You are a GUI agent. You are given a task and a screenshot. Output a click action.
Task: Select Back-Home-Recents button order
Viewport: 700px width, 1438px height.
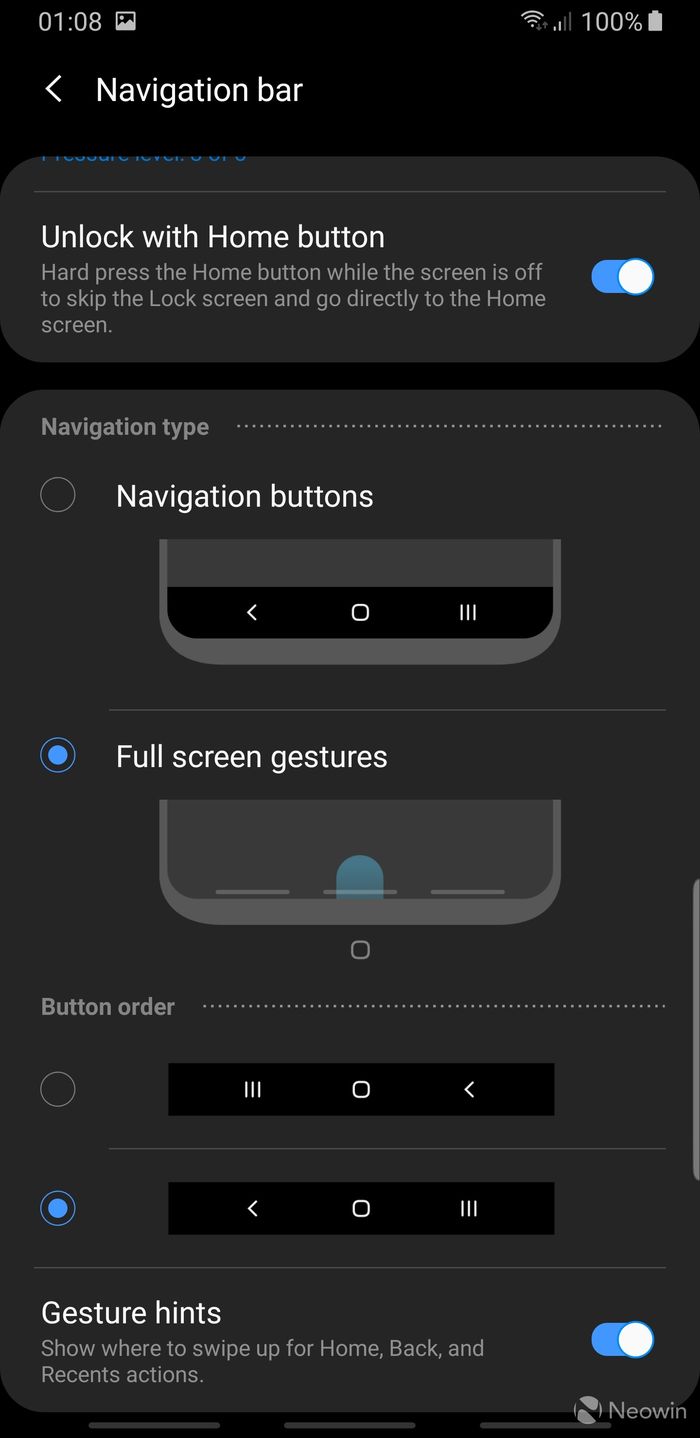(58, 1208)
